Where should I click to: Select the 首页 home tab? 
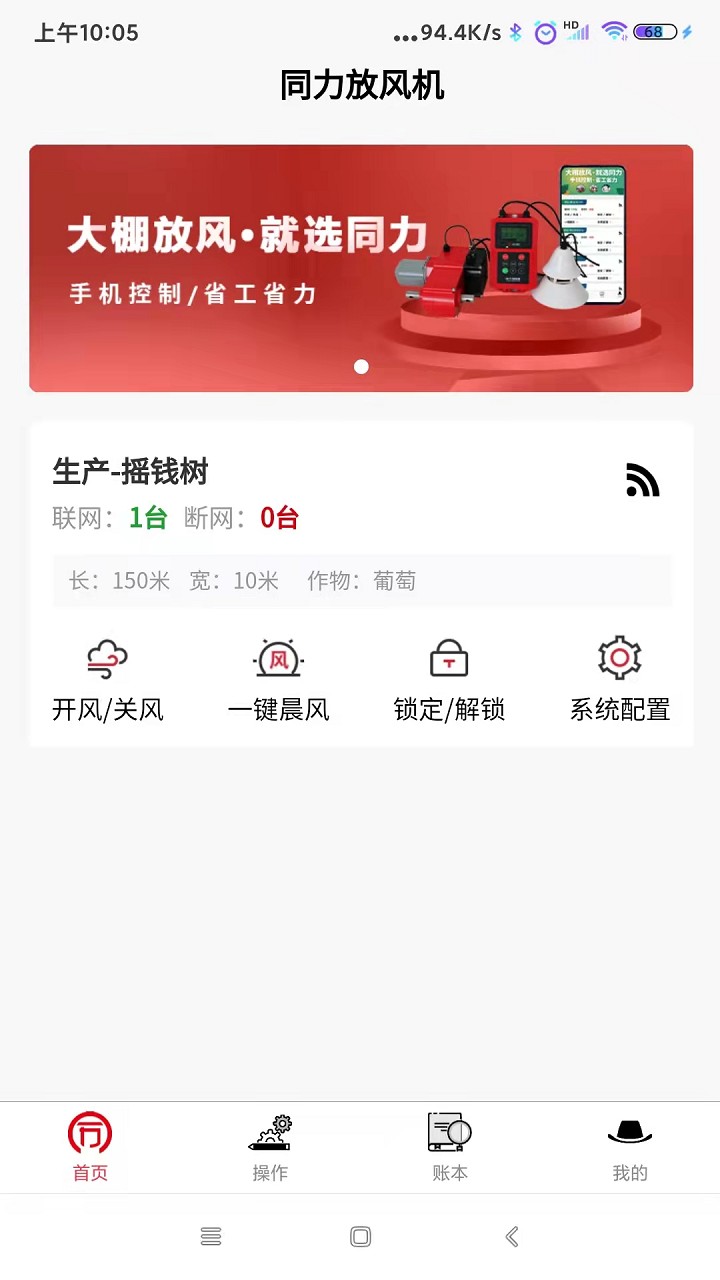90,1148
